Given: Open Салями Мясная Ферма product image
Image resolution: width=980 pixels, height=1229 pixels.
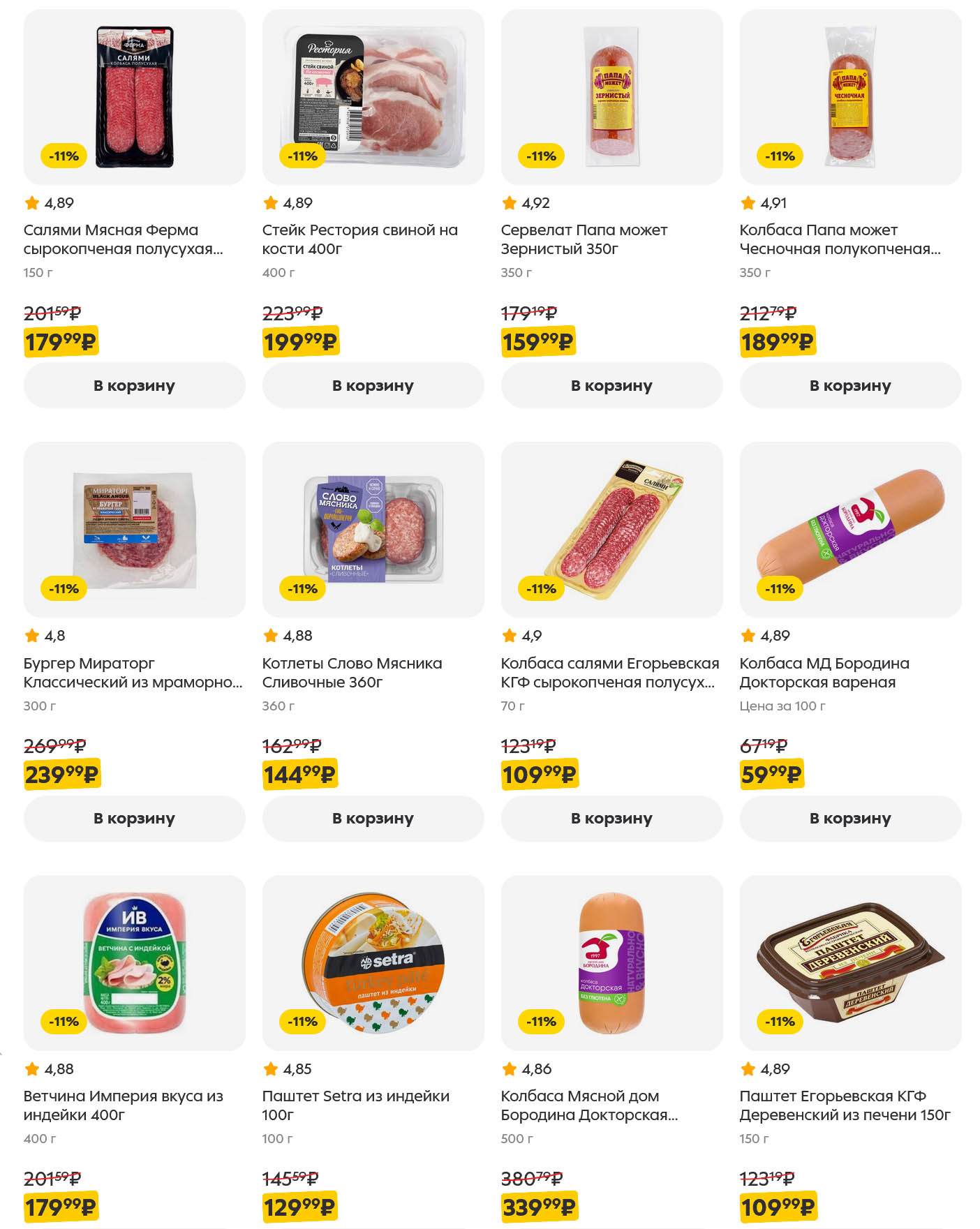Looking at the screenshot, I should (134, 96).
